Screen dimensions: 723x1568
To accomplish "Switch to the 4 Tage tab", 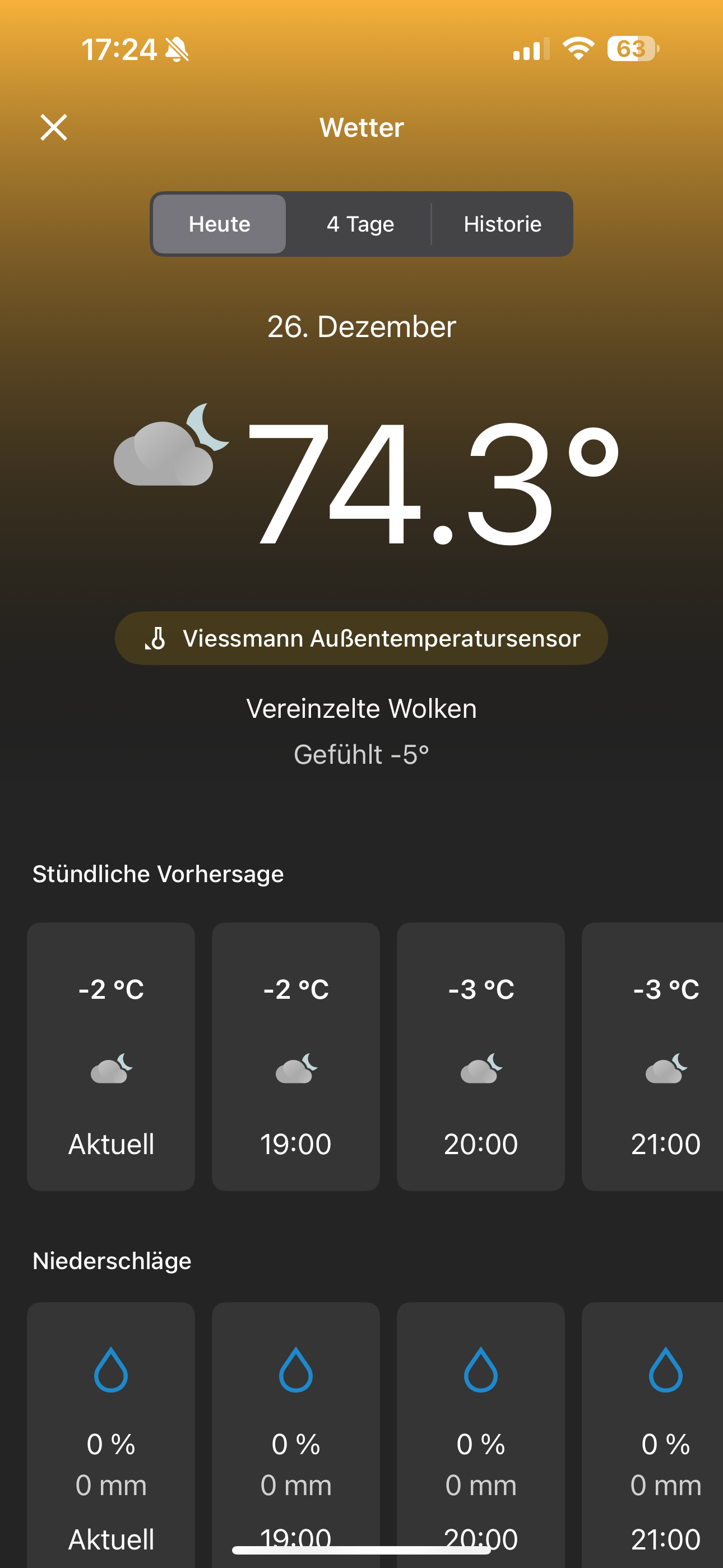I will tap(360, 224).
